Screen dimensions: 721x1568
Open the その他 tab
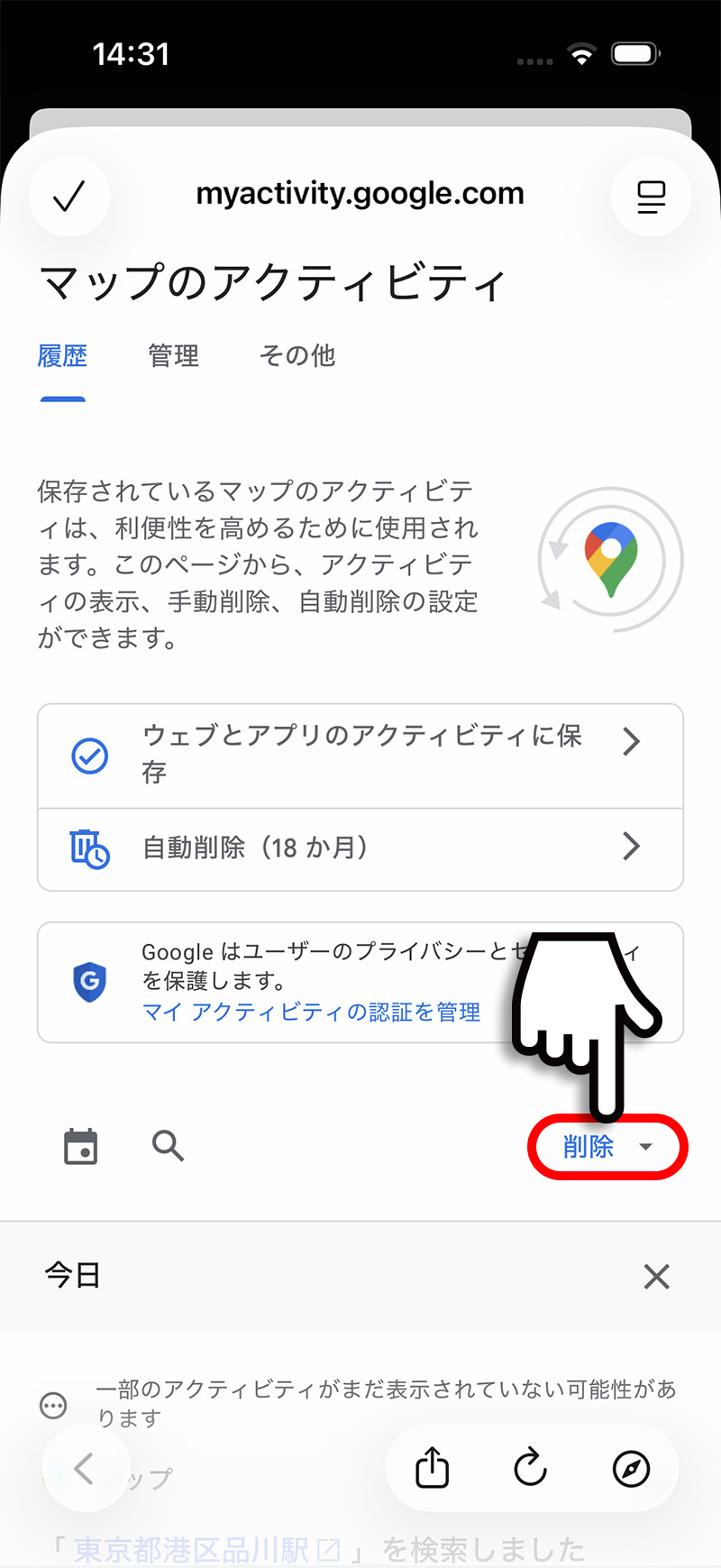(x=297, y=356)
